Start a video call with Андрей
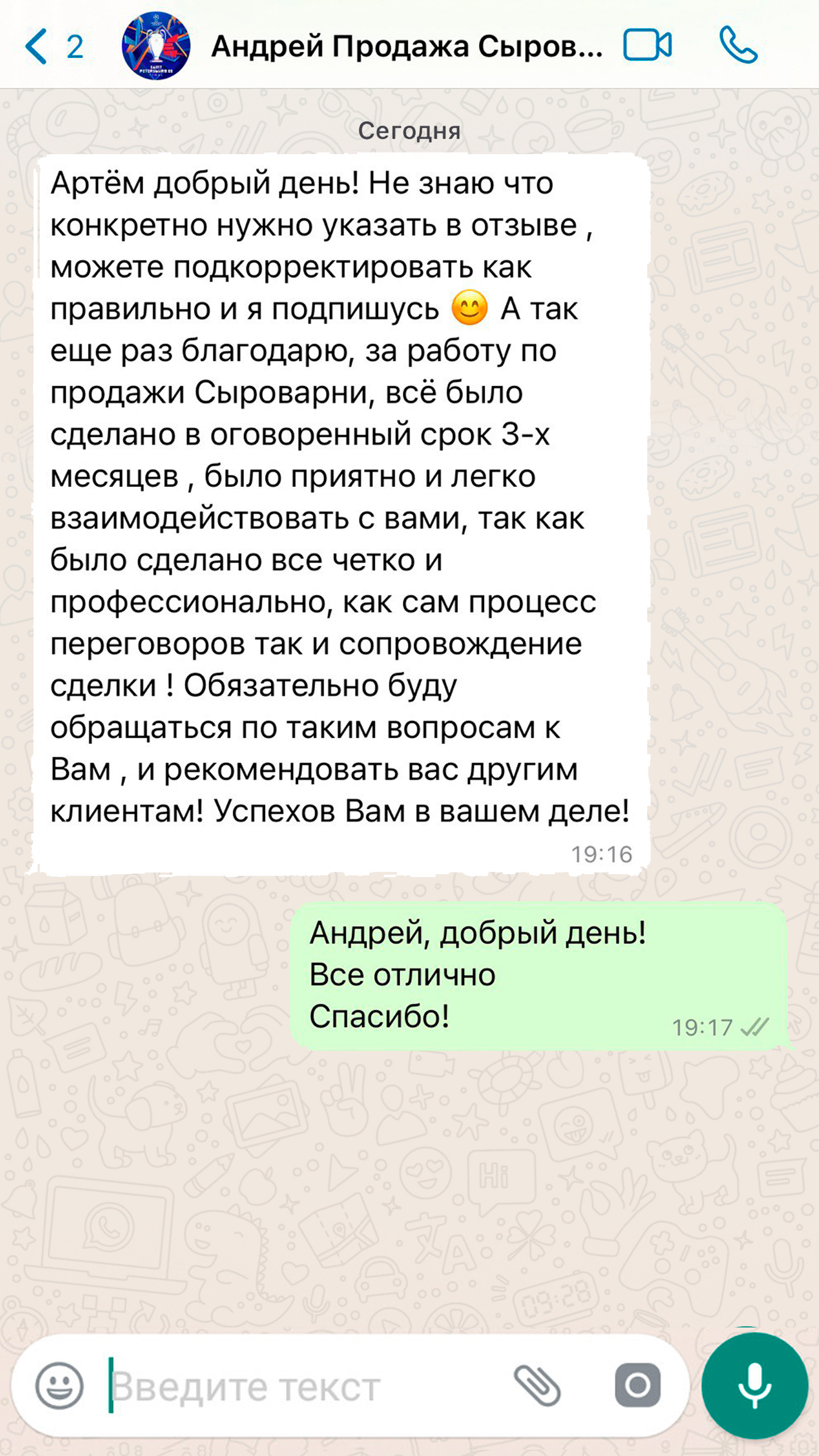The height and width of the screenshot is (1456, 819). tap(647, 45)
